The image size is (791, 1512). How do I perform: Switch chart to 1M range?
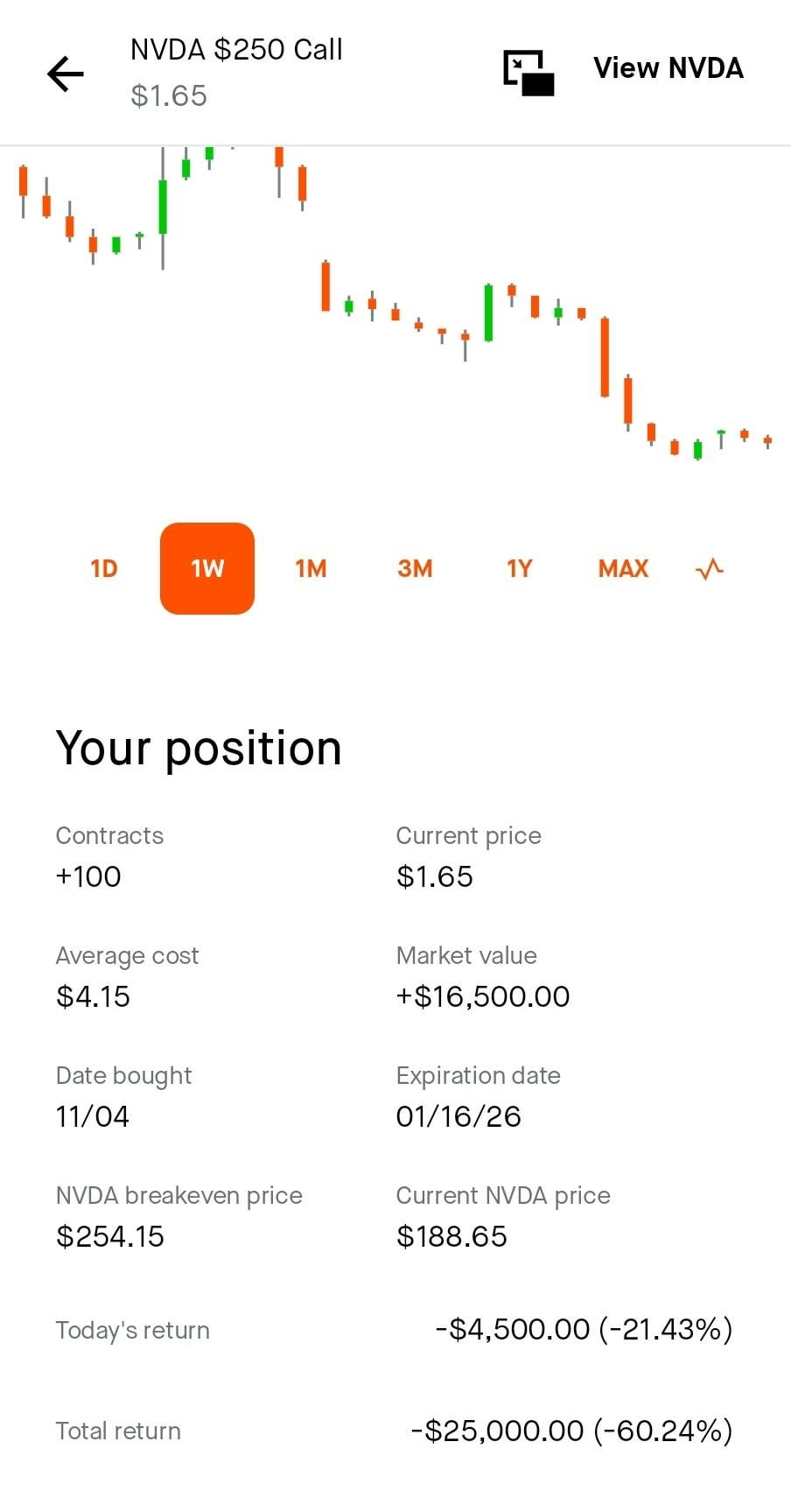(x=311, y=569)
